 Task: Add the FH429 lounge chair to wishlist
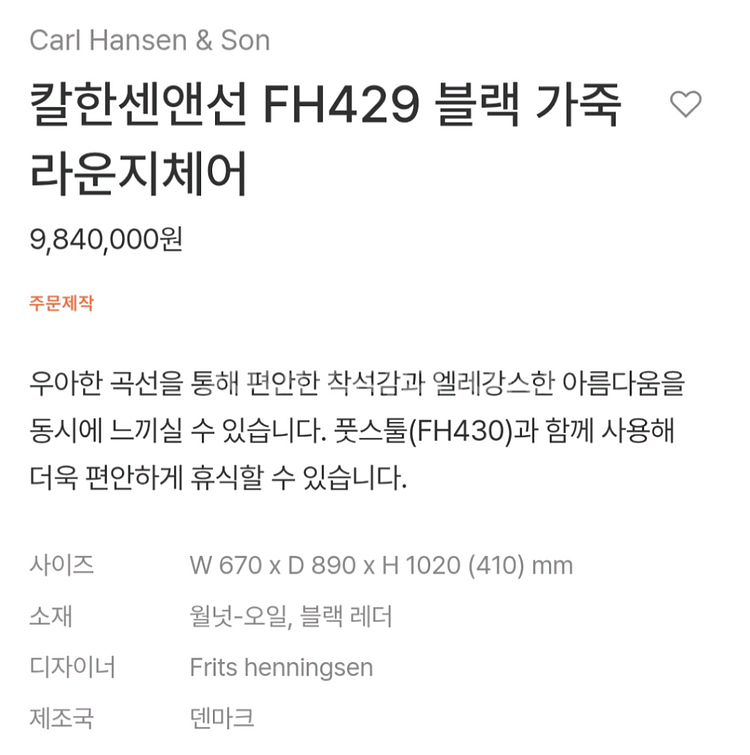pyautogui.click(x=685, y=104)
